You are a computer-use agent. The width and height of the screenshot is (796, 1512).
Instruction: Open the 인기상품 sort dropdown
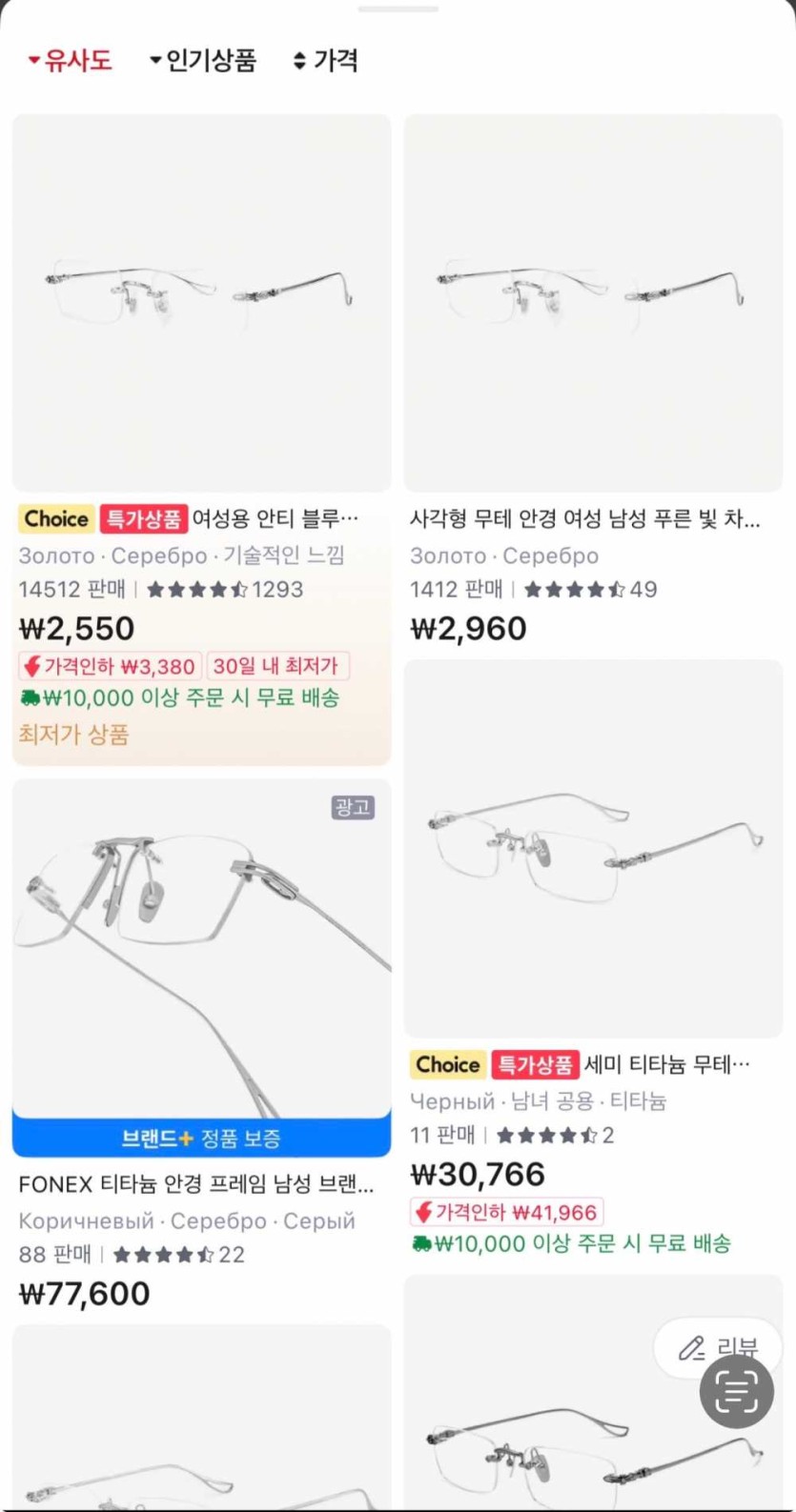(x=203, y=61)
